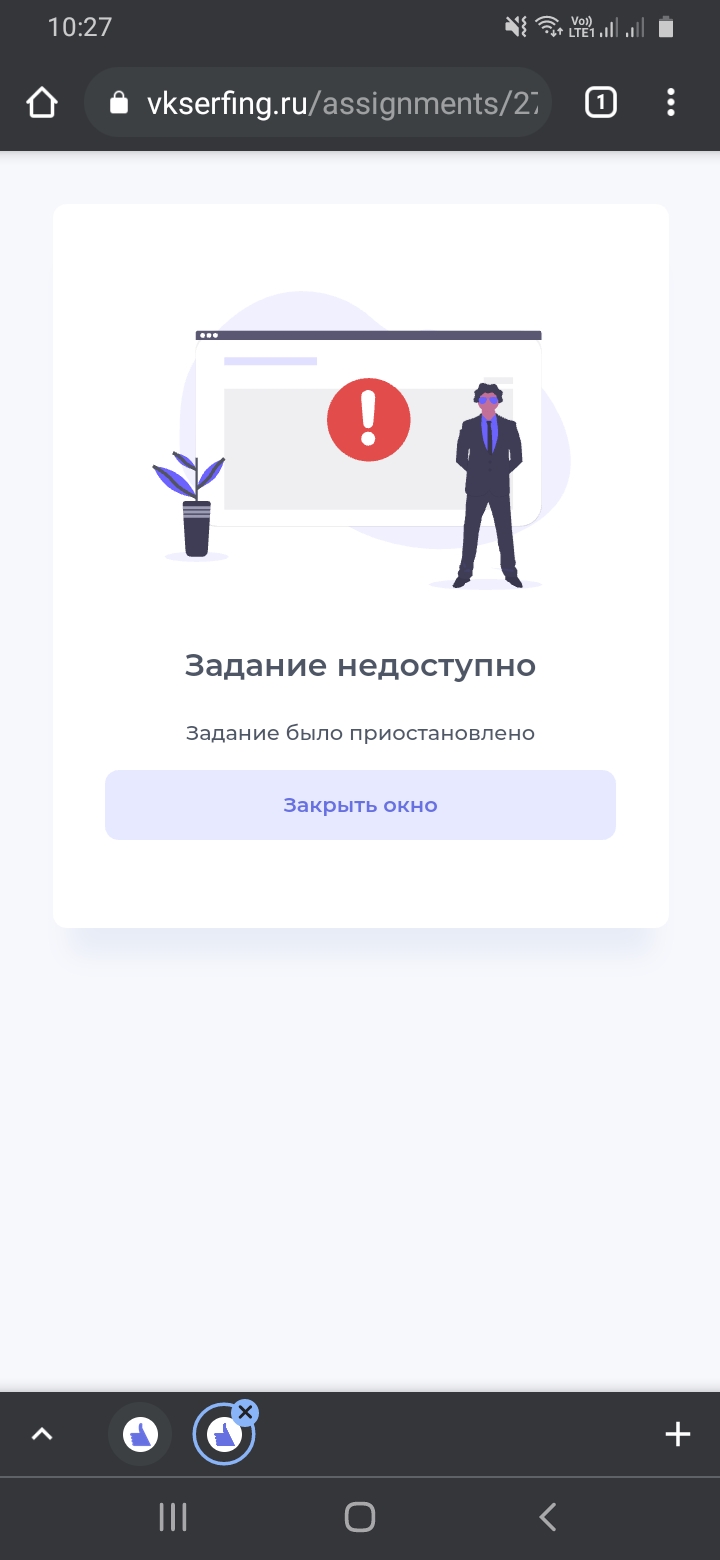Open the tab switcher showing 1 tab
This screenshot has width=720, height=1560.
pyautogui.click(x=600, y=102)
